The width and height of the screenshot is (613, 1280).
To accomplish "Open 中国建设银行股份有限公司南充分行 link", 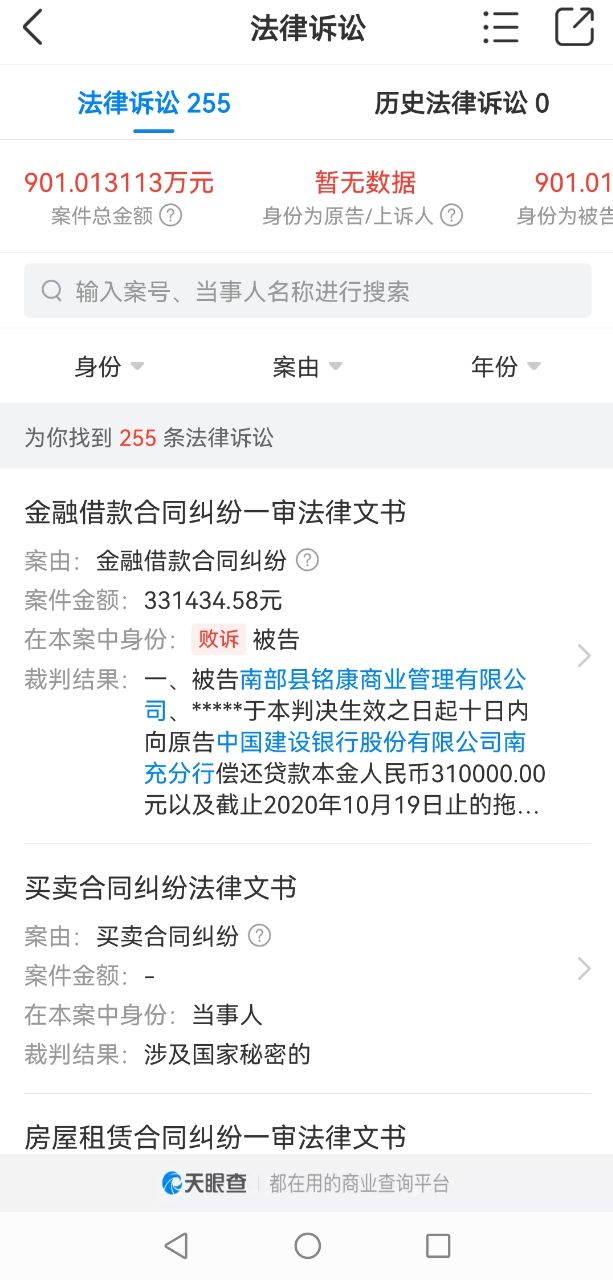I will tap(370, 743).
